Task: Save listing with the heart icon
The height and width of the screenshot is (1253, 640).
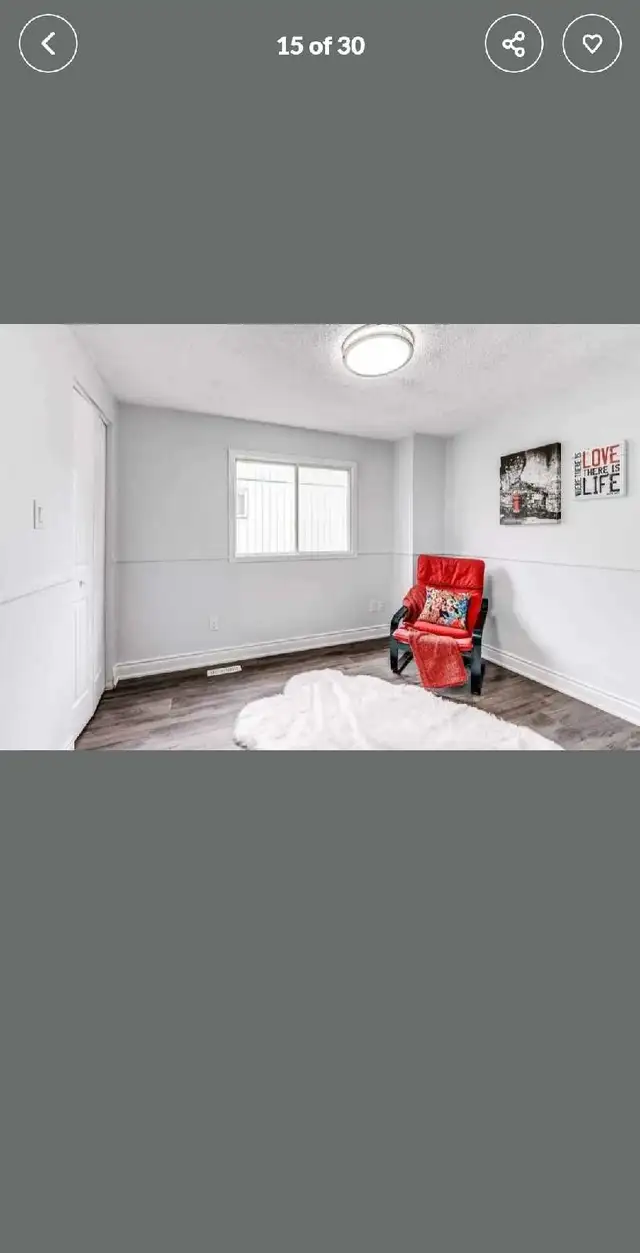Action: pos(592,44)
